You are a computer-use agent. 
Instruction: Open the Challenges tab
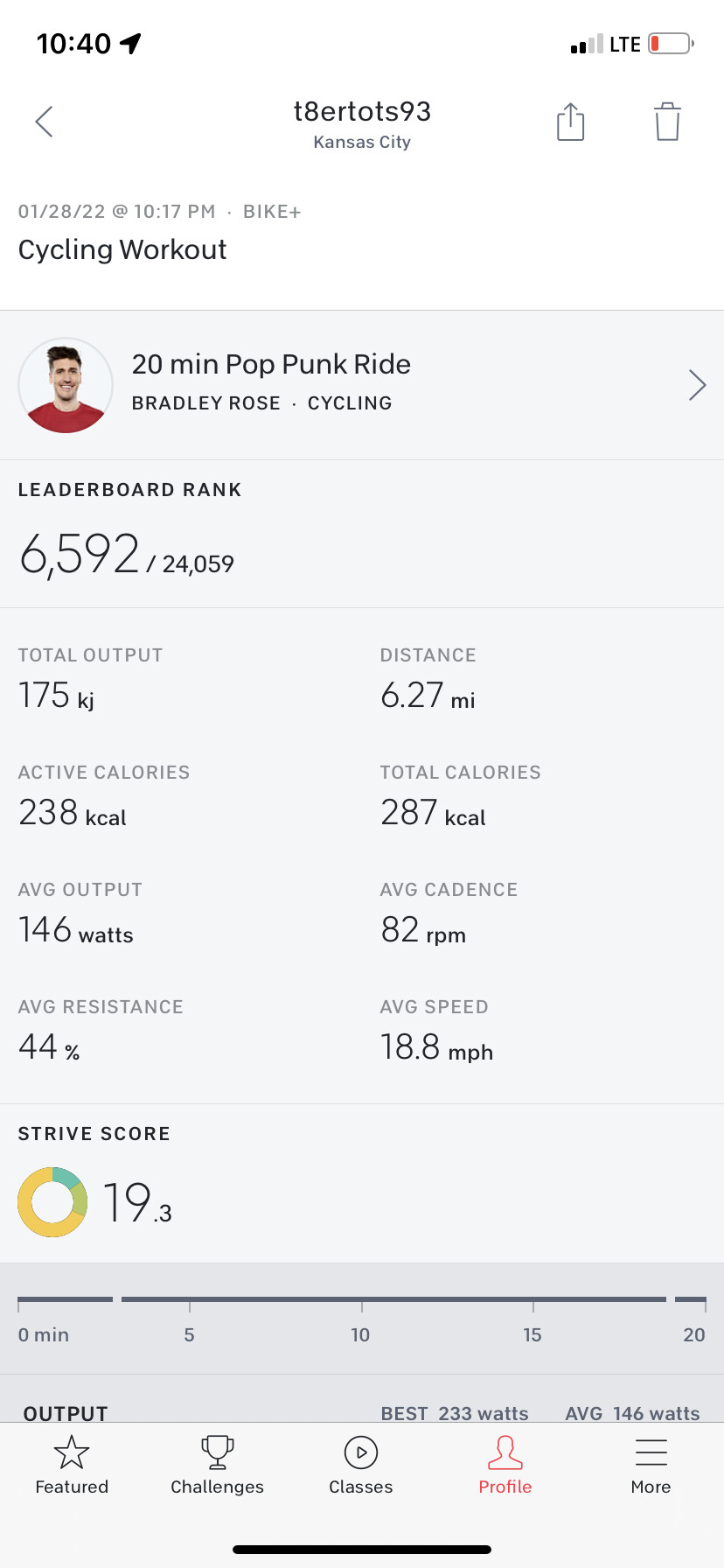coord(217,1465)
